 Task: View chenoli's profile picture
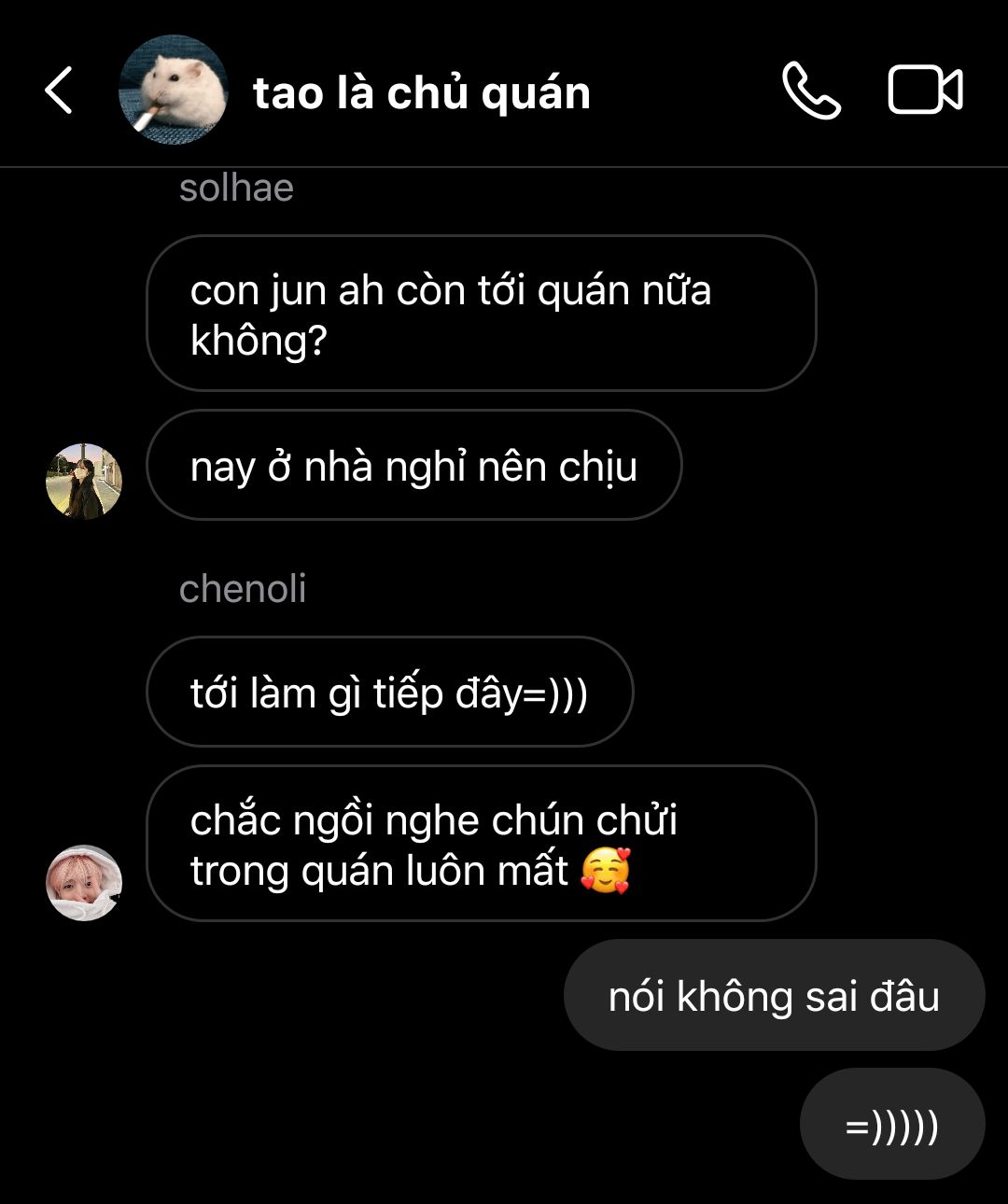[x=84, y=883]
